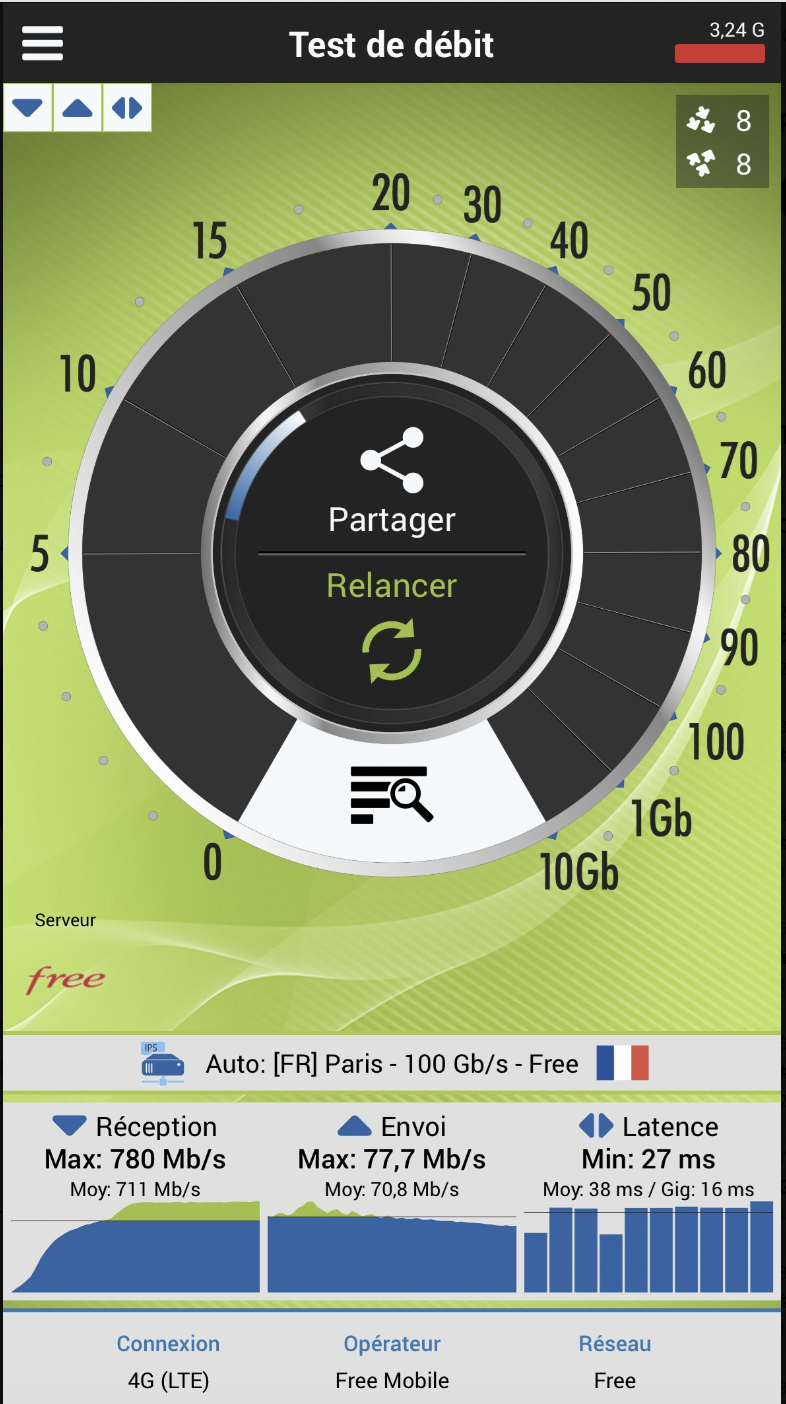This screenshot has width=786, height=1404.
Task: Change the Auto Paris Free server
Action: [x=392, y=1063]
